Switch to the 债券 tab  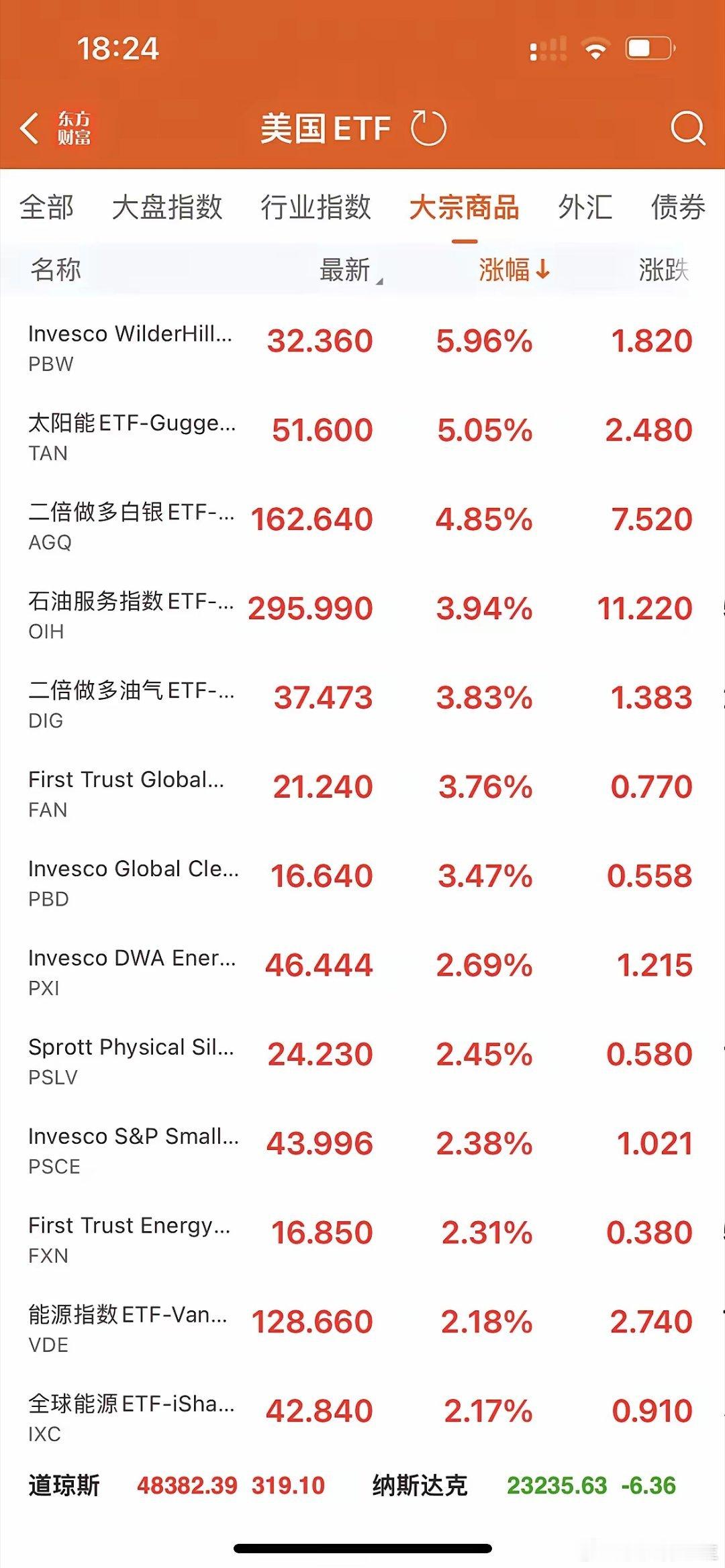(678, 208)
